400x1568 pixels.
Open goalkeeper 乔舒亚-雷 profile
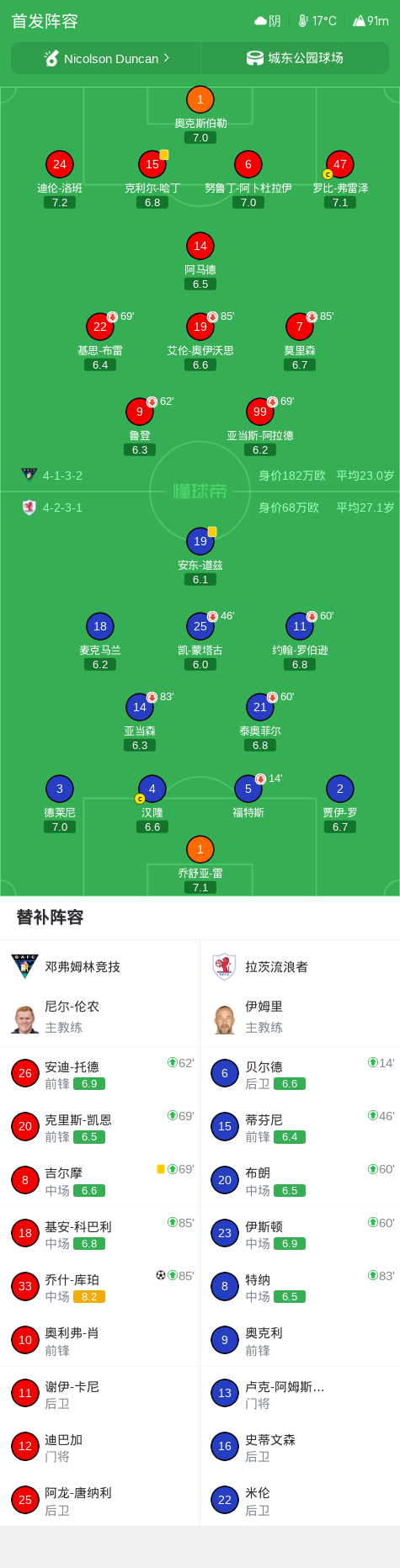(x=200, y=849)
